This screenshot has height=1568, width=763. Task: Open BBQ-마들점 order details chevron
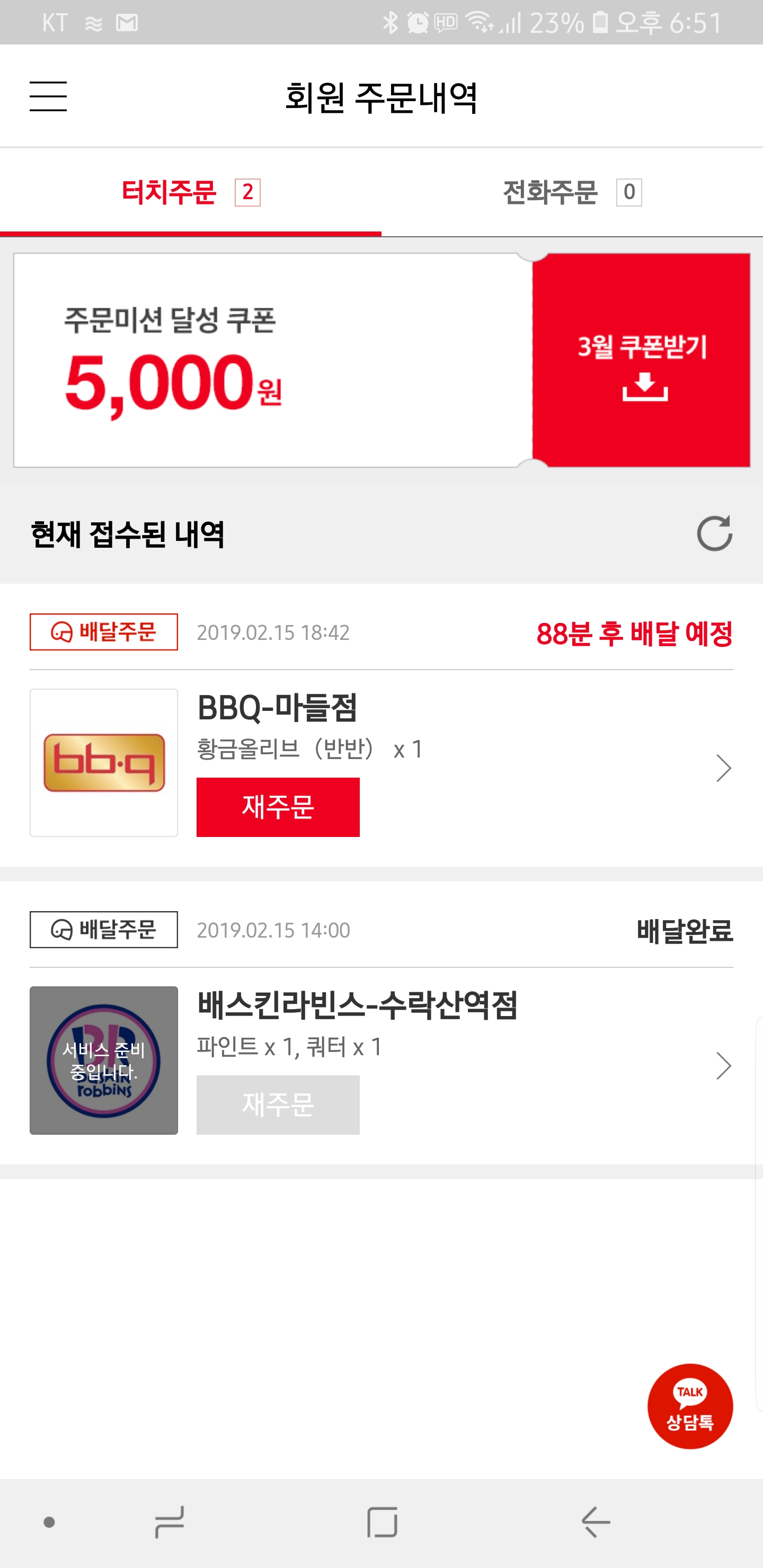pyautogui.click(x=723, y=768)
